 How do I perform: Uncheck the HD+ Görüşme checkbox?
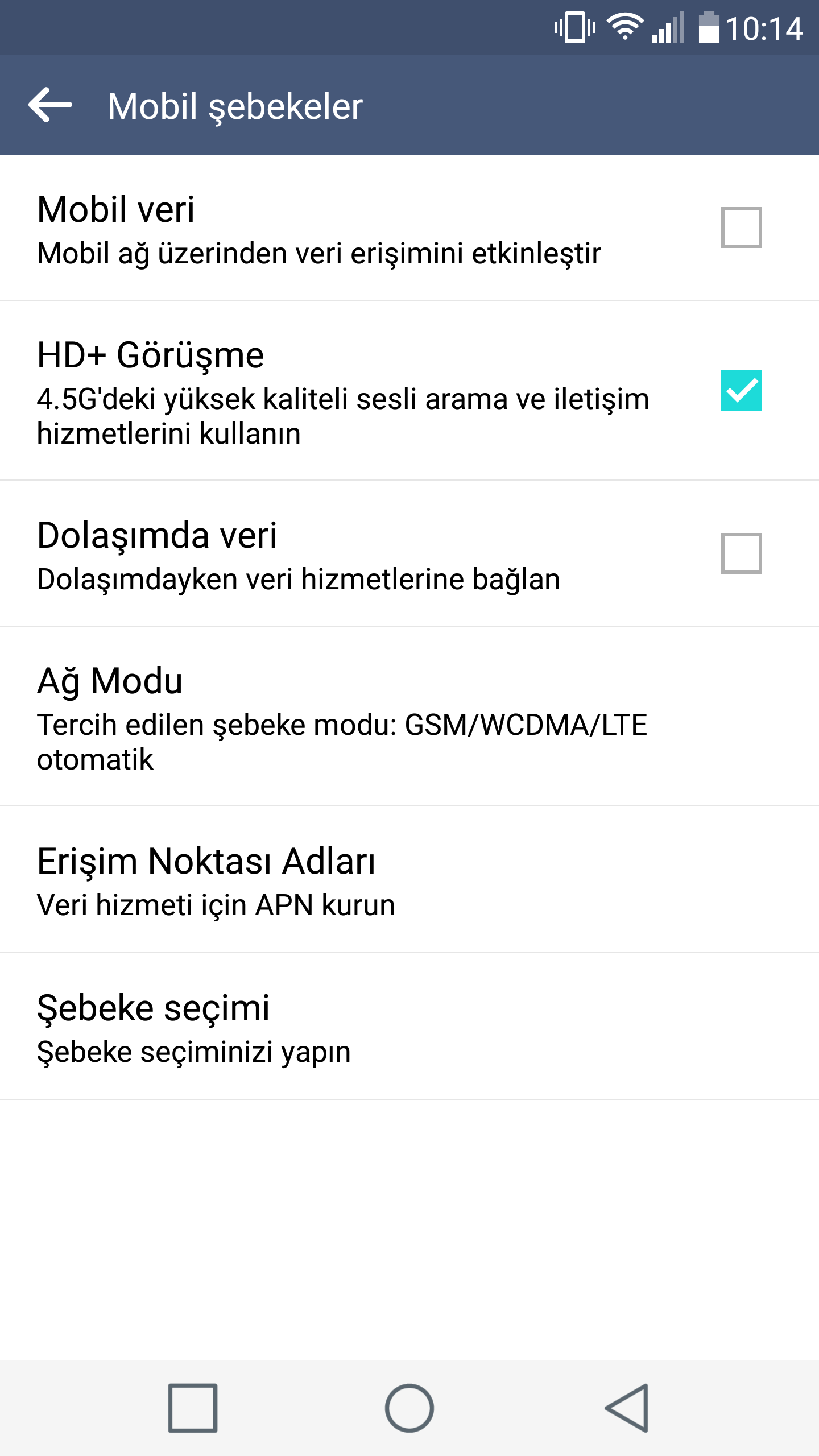[x=741, y=390]
